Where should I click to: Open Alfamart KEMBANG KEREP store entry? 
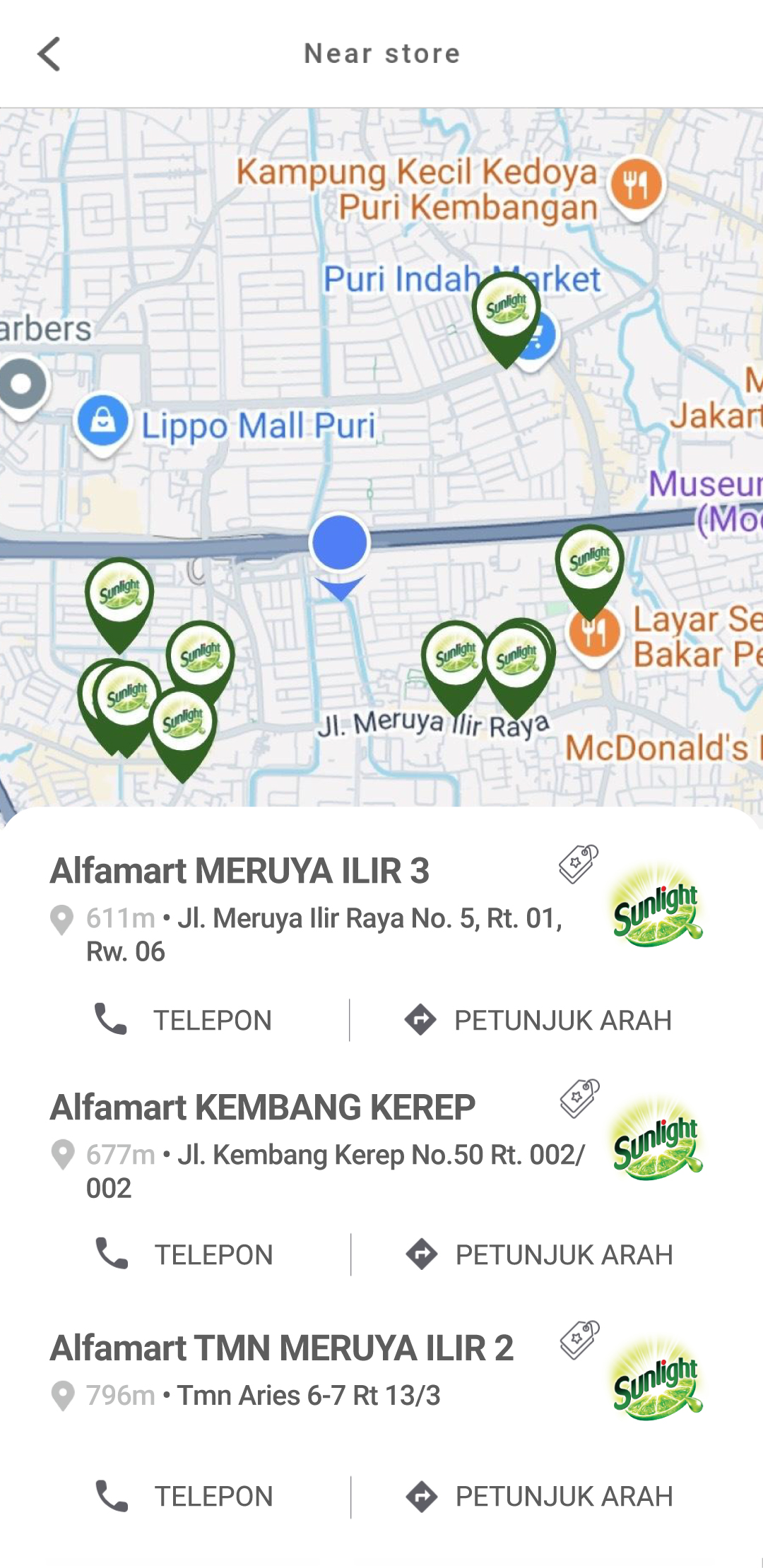[263, 1107]
